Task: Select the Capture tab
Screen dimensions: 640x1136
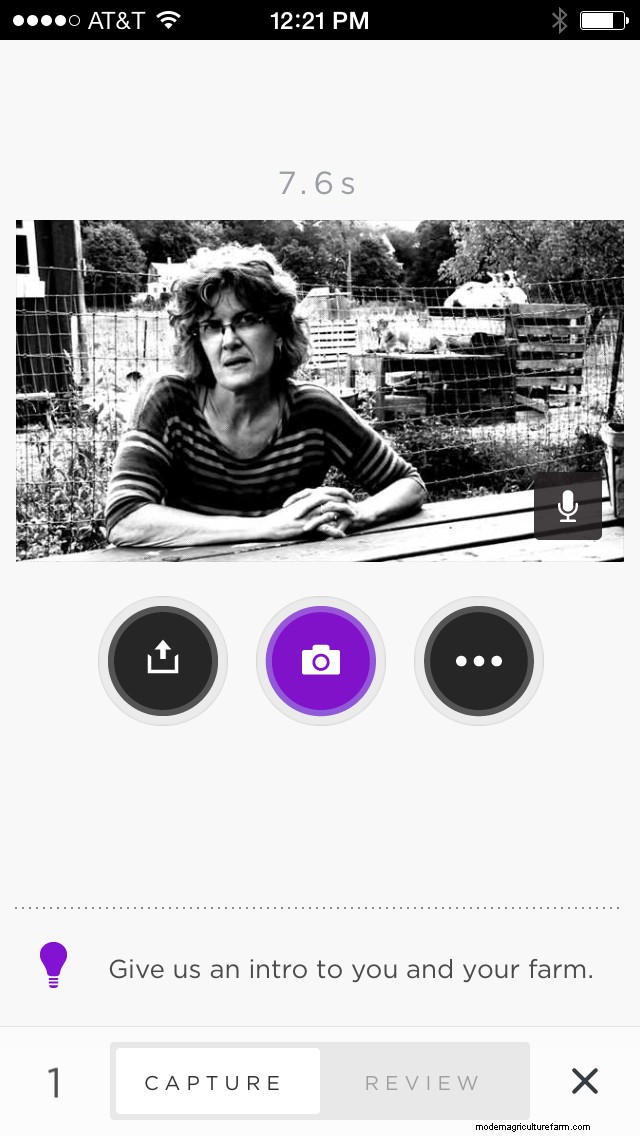Action: coord(215,1082)
